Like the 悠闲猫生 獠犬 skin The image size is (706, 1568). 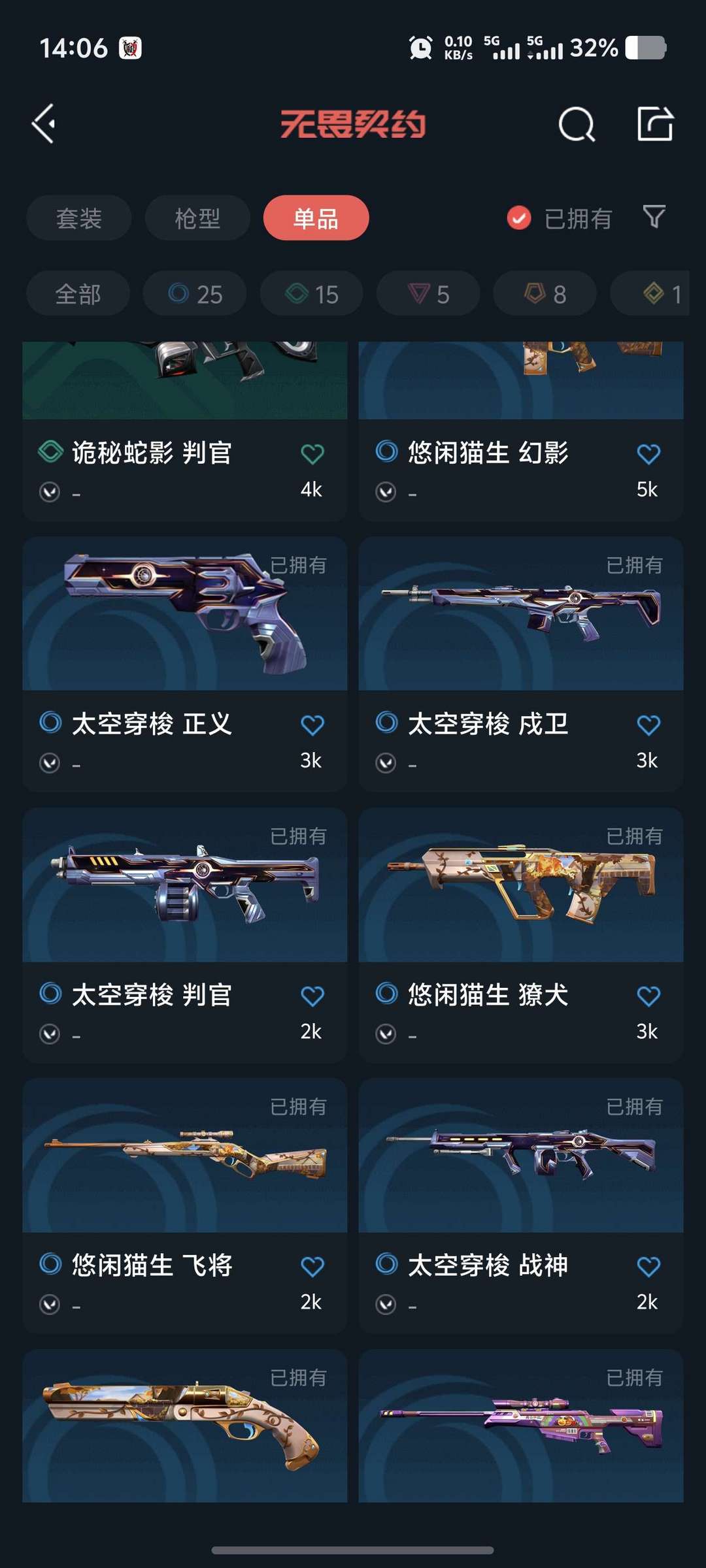(648, 996)
